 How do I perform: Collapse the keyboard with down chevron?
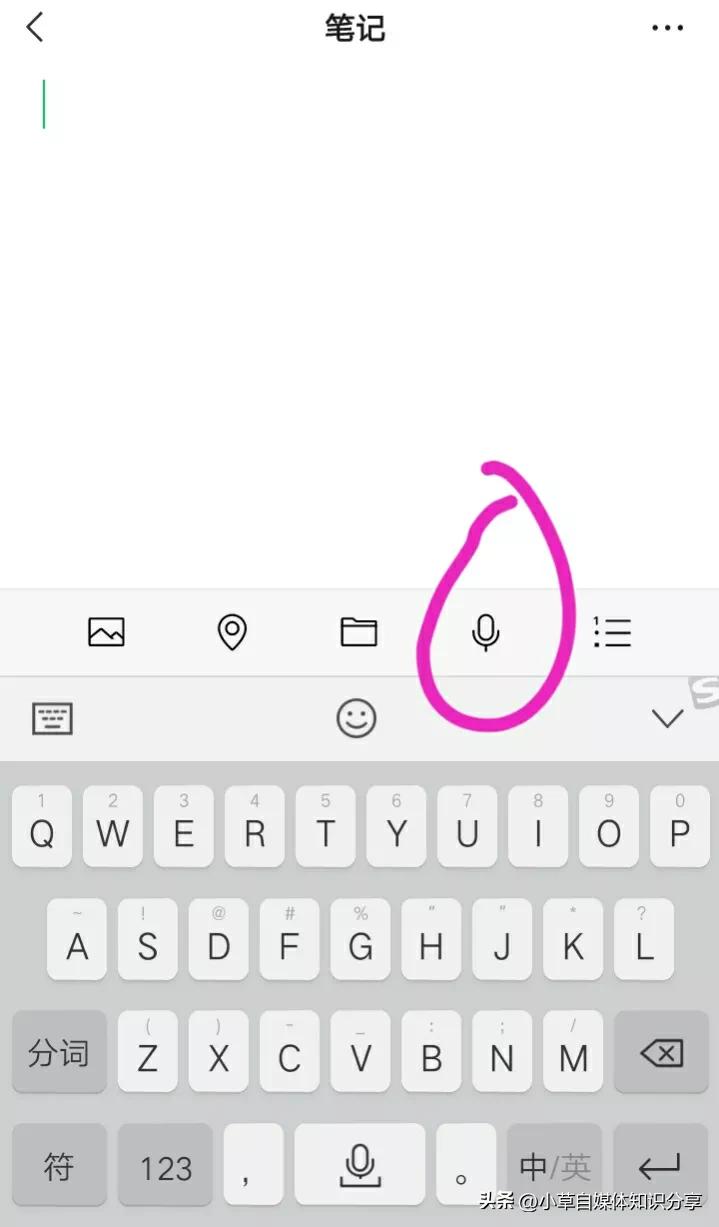pos(667,718)
